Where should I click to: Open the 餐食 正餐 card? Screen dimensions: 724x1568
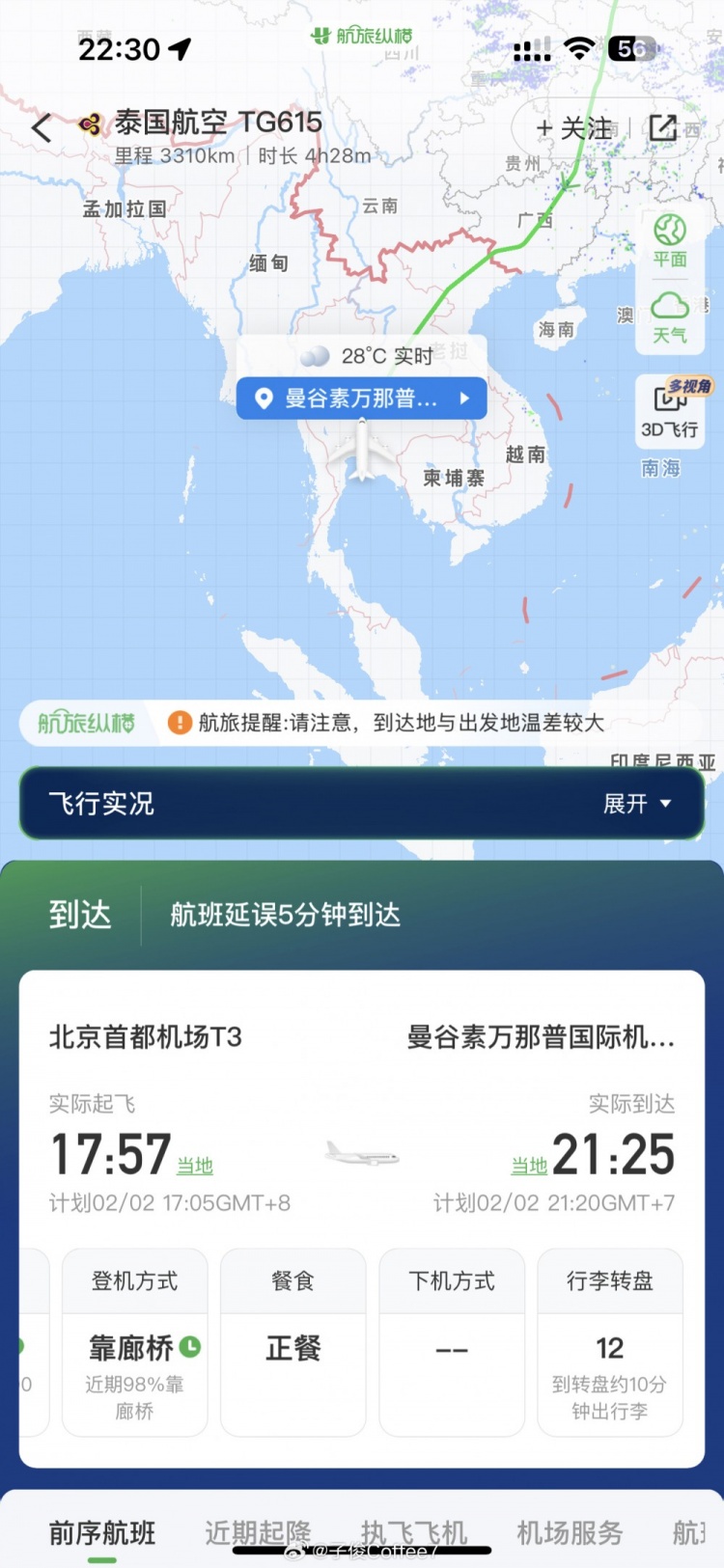coord(293,1342)
